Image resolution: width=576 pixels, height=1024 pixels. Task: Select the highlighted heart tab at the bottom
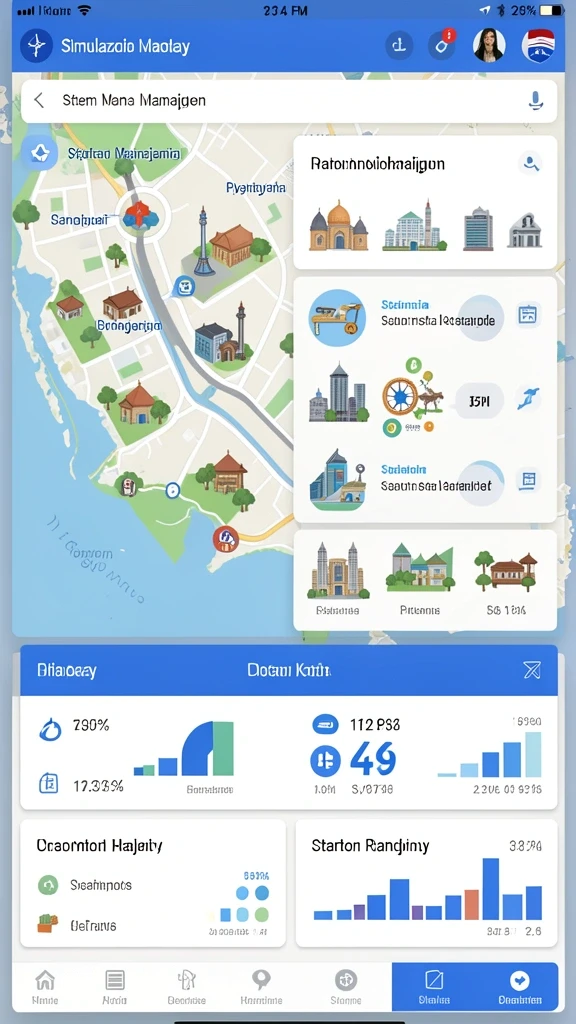[520, 987]
